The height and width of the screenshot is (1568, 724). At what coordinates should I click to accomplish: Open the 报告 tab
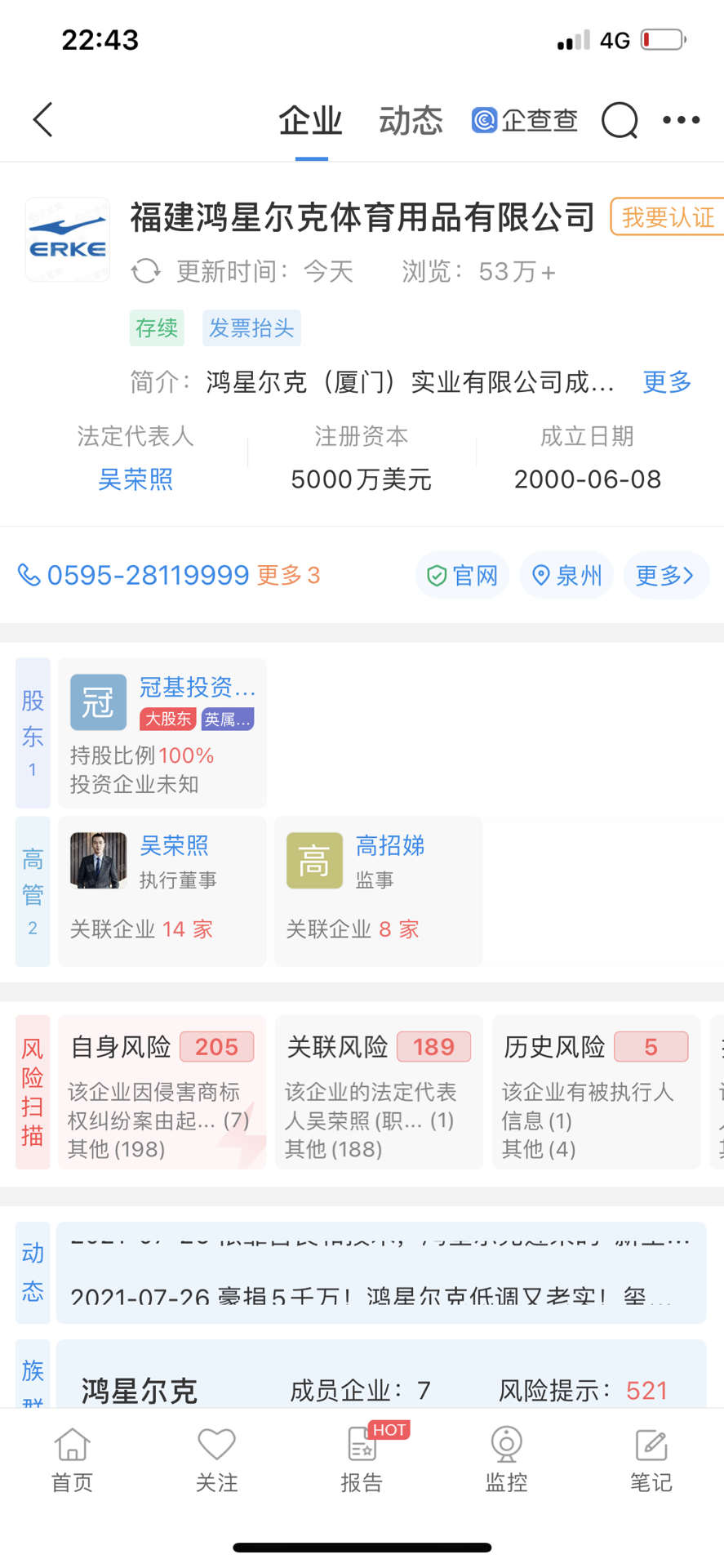[x=362, y=1460]
